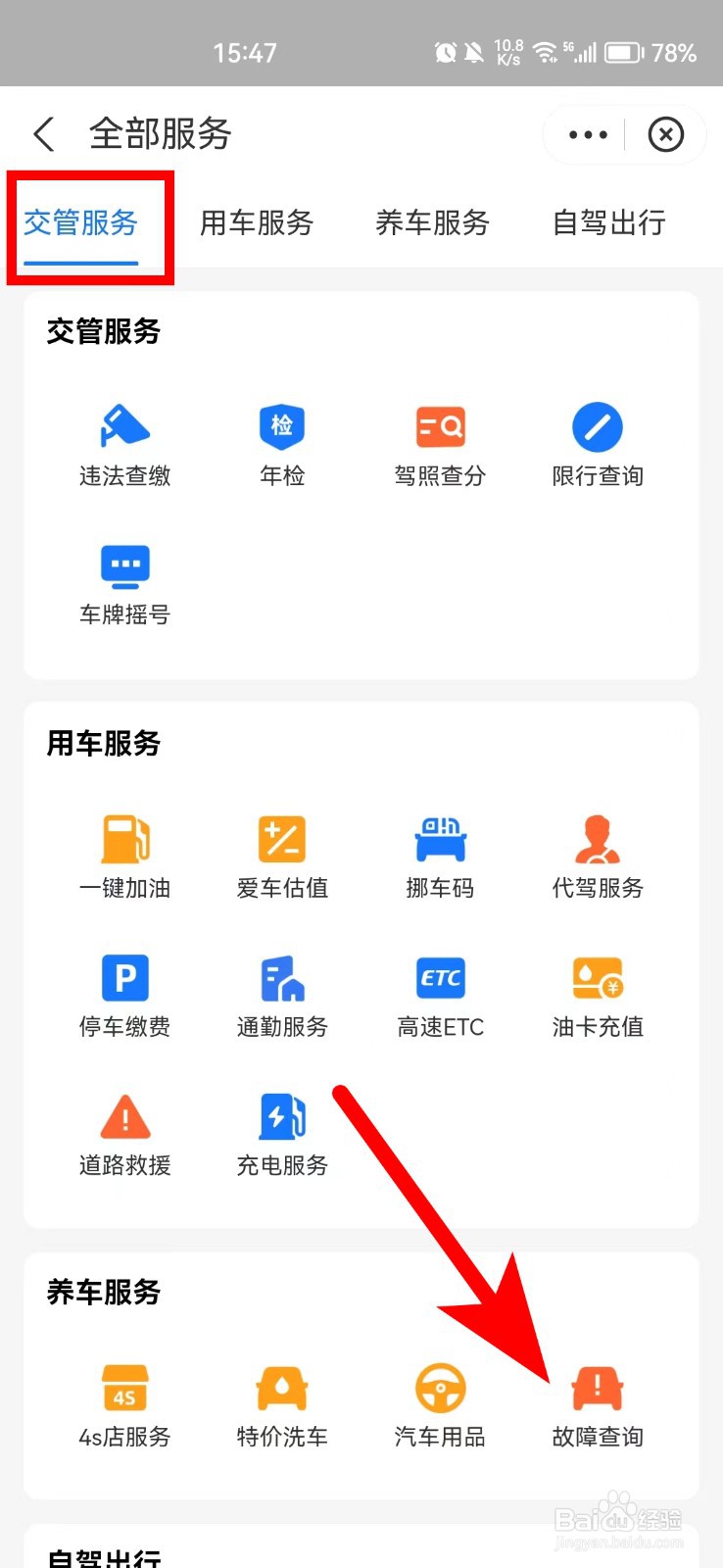
Task: Open 充电服务
Action: pos(282,1135)
